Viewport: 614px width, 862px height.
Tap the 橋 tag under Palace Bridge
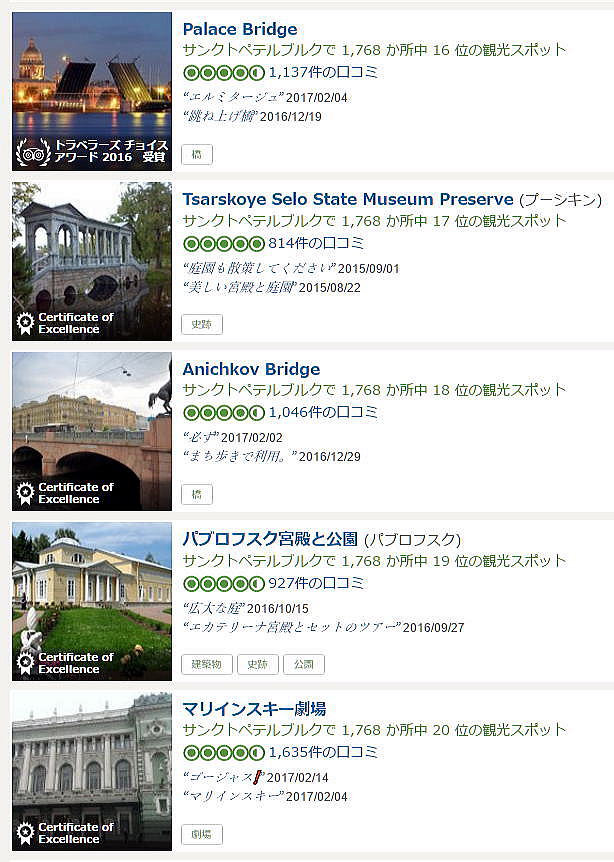(197, 155)
